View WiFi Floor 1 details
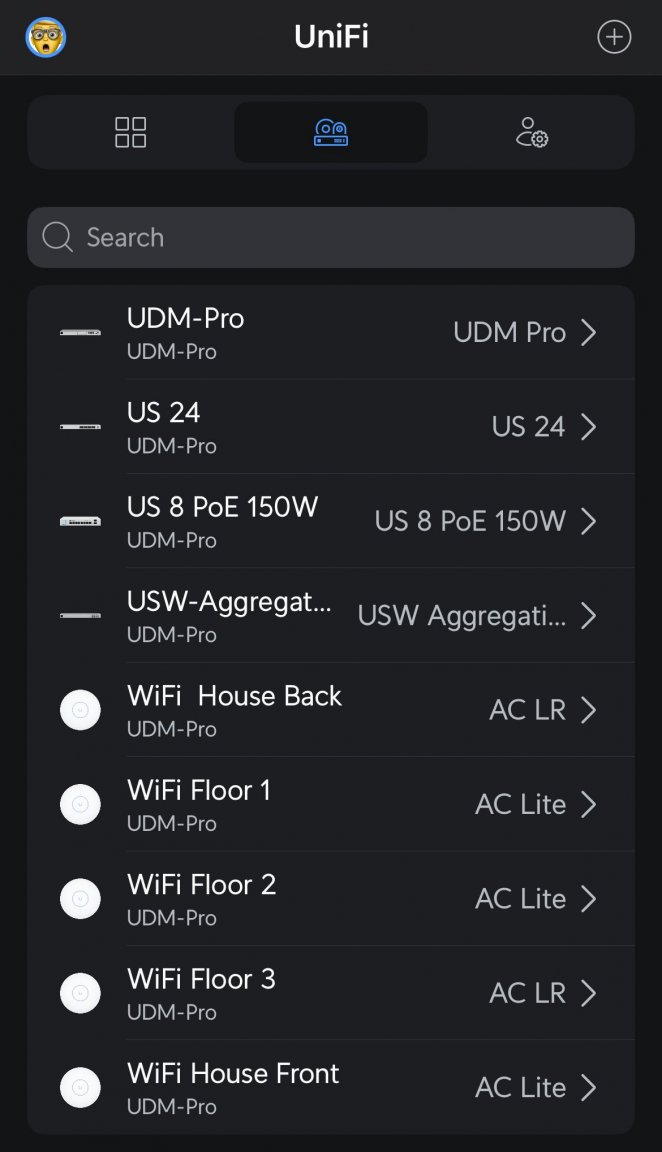This screenshot has width=662, height=1152. point(331,804)
